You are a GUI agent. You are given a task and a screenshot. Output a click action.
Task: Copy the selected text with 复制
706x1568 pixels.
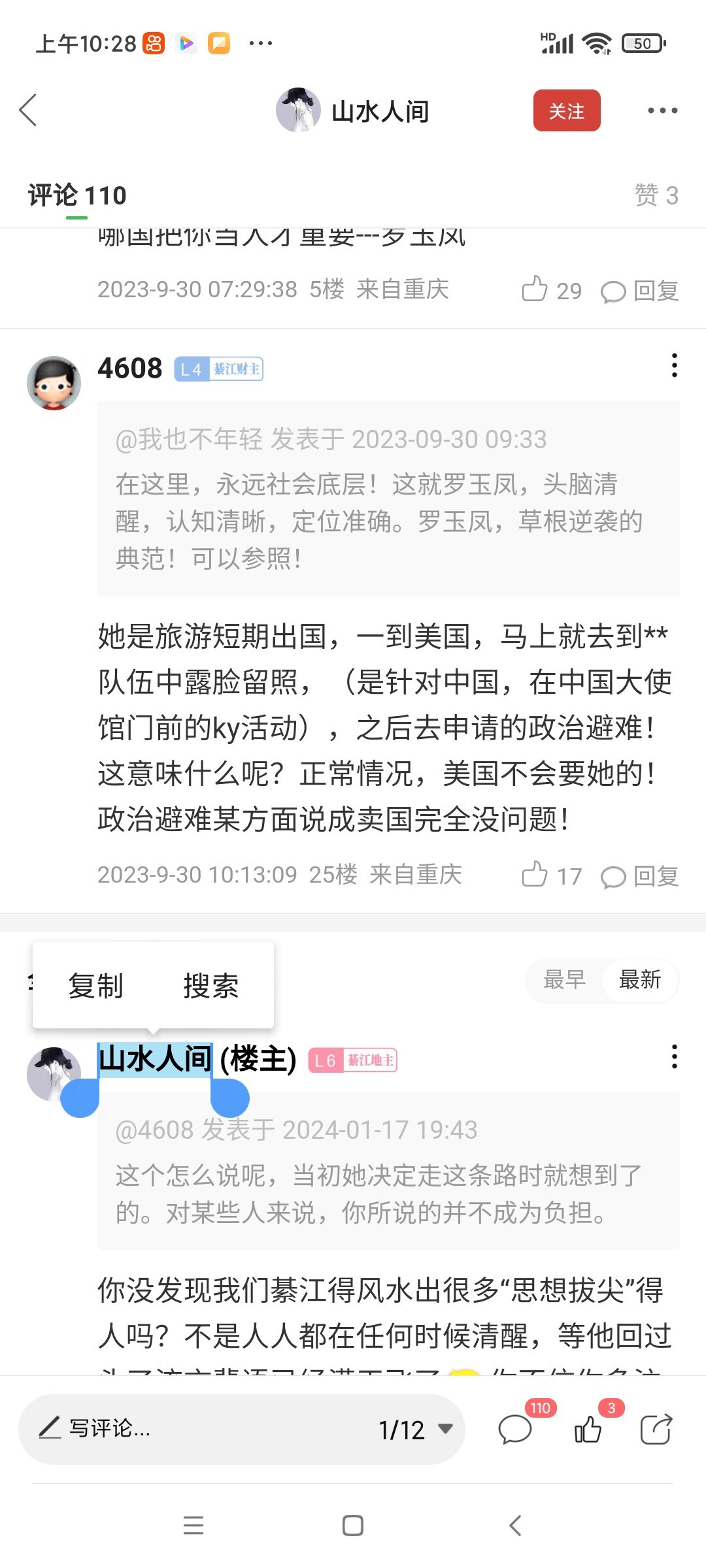[x=95, y=985]
